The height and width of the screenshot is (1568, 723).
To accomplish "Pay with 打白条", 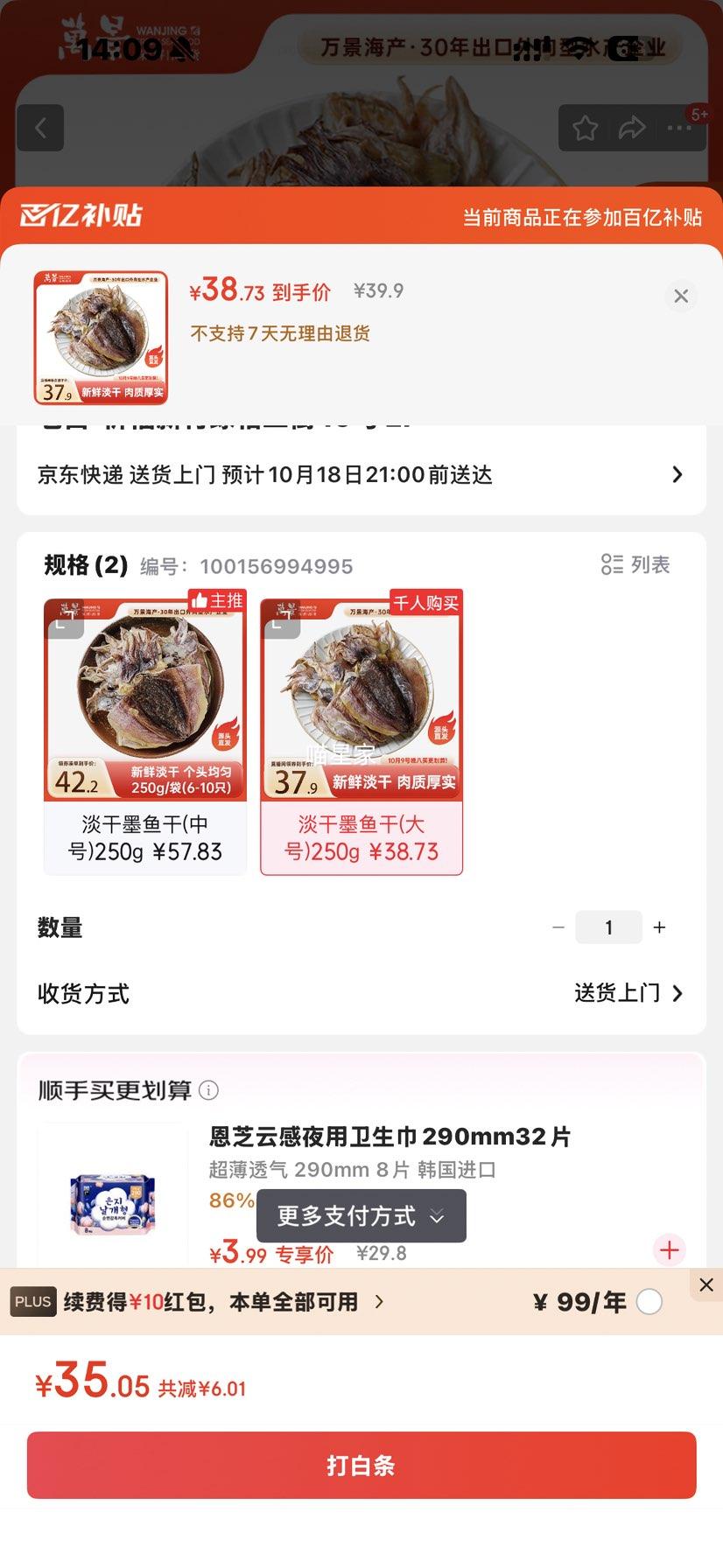I will (x=361, y=1465).
